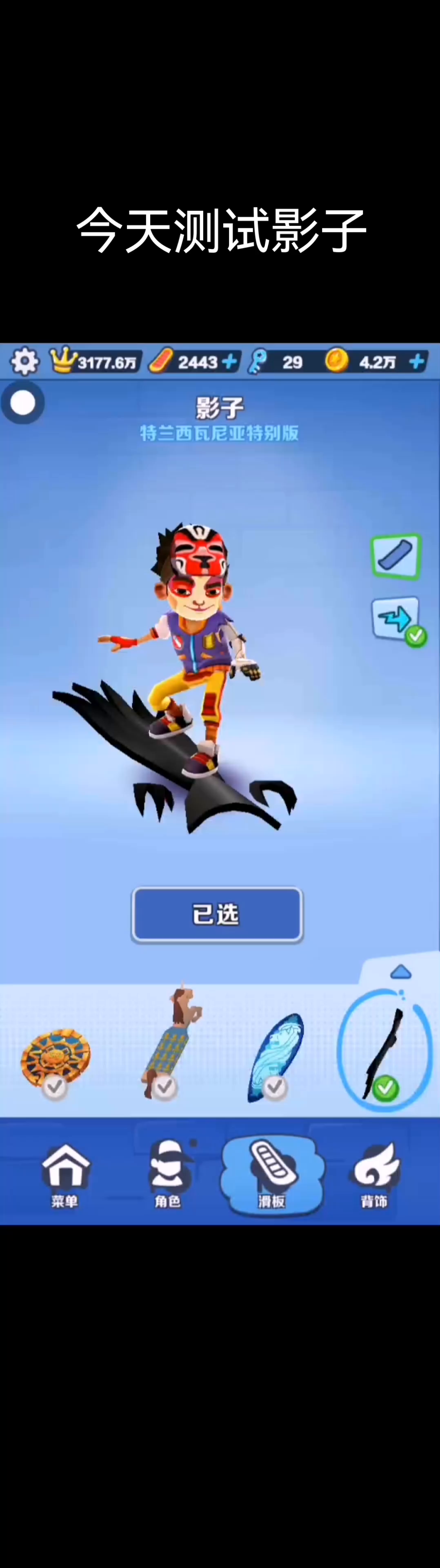The image size is (440, 1568).
Task: Open the settings gear
Action: [x=25, y=361]
